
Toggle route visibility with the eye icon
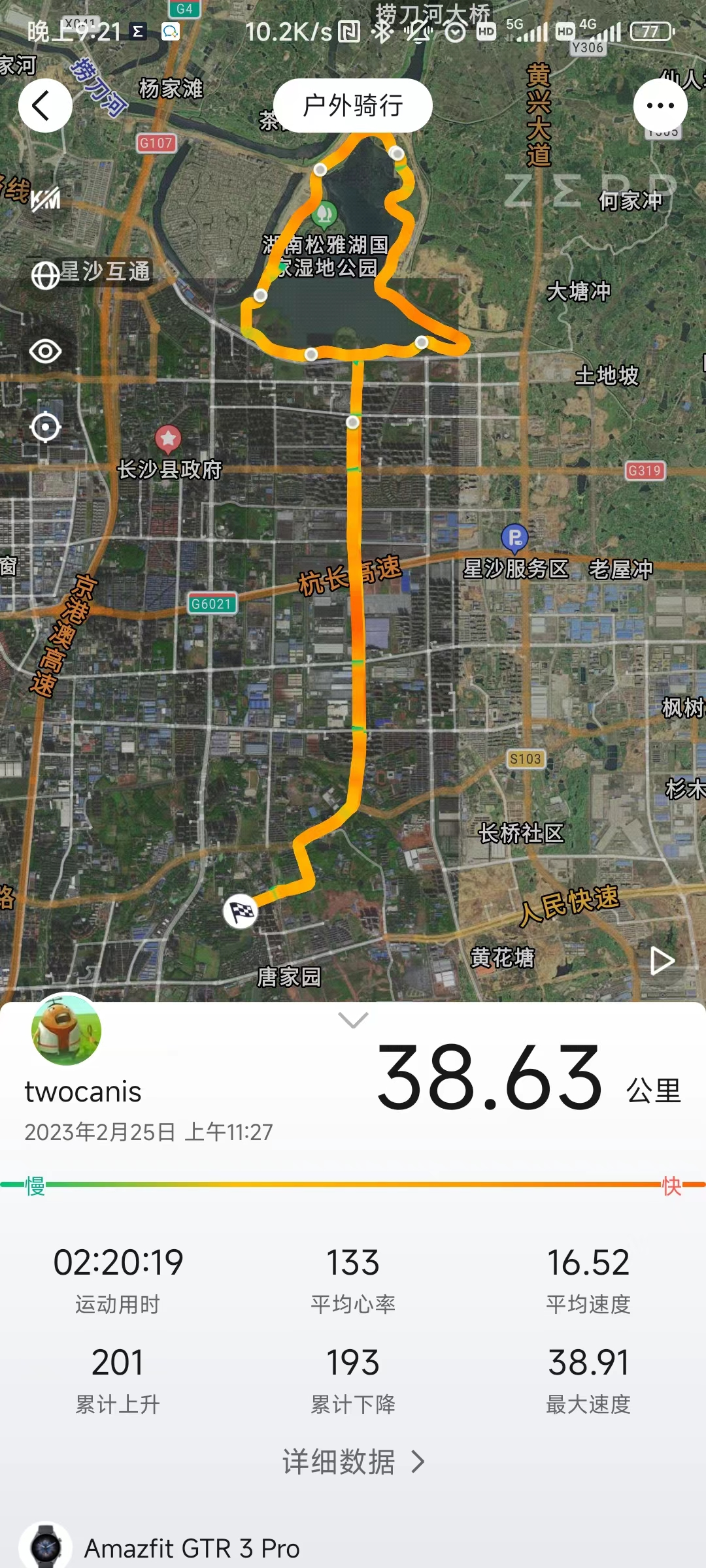tap(45, 351)
